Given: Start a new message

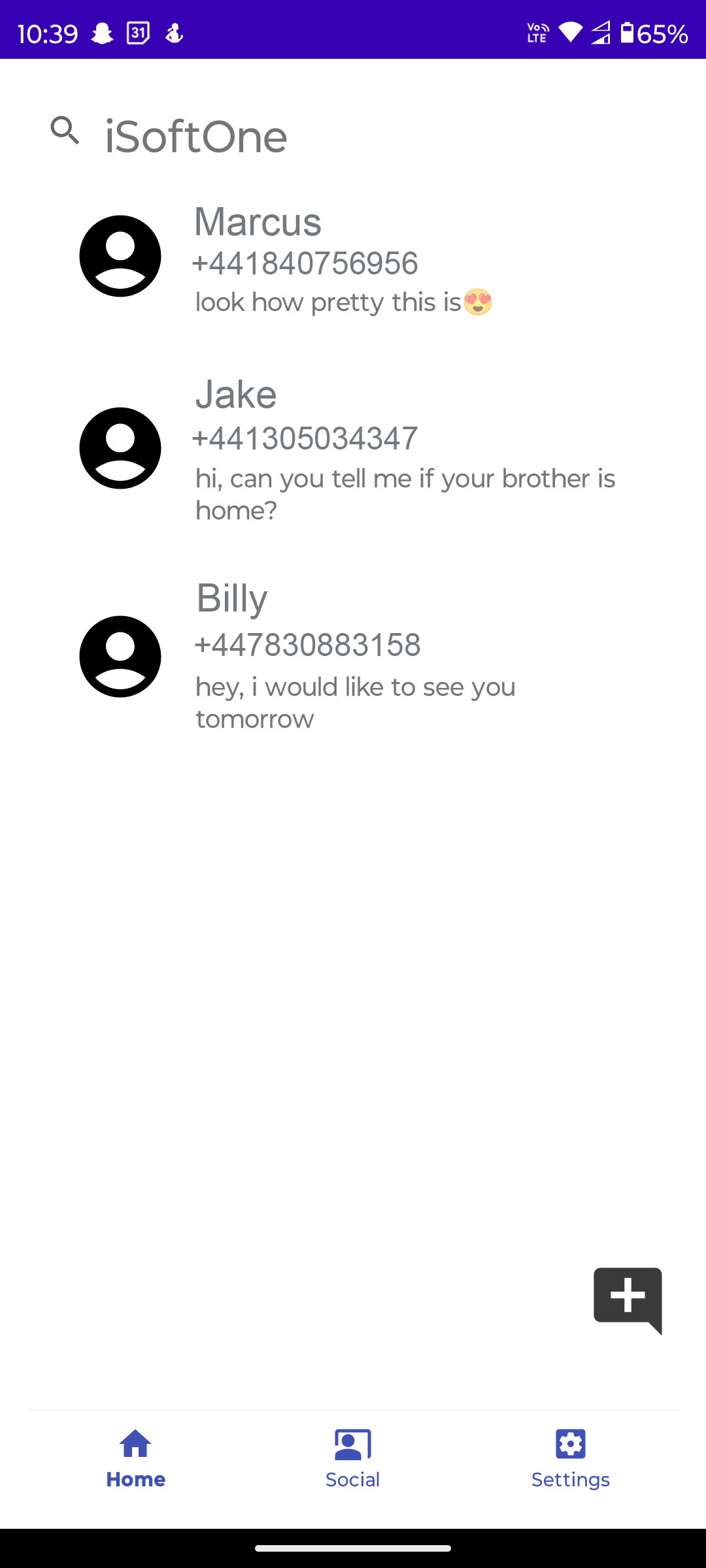Looking at the screenshot, I should [x=628, y=1299].
